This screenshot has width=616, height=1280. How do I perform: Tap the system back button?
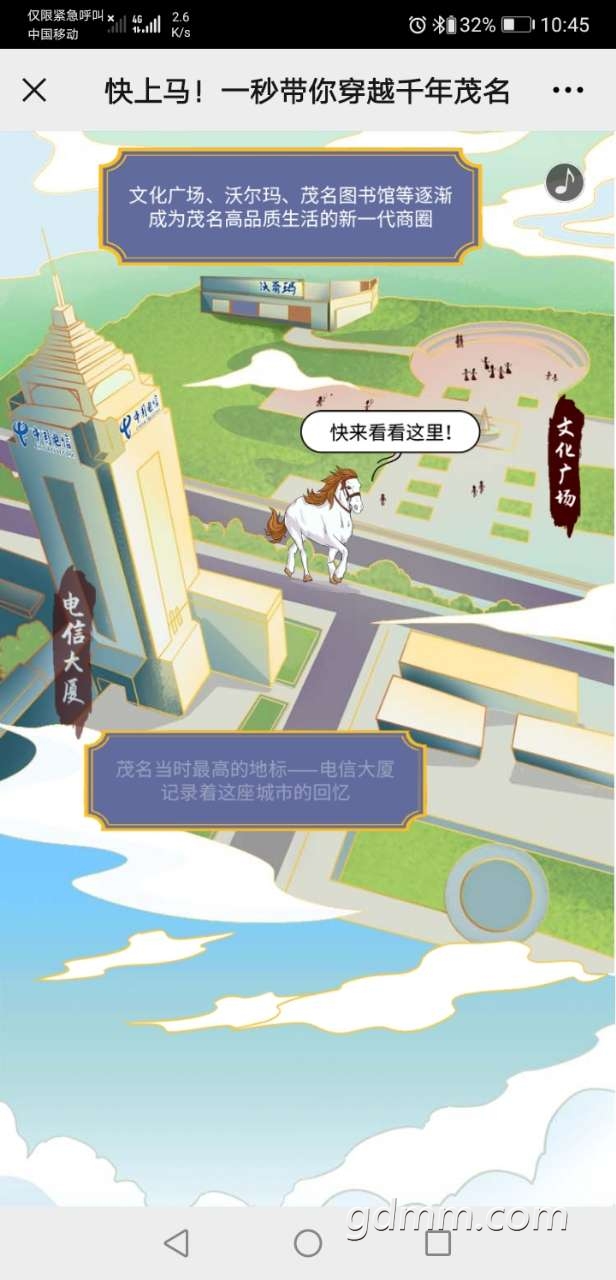pos(176,1243)
